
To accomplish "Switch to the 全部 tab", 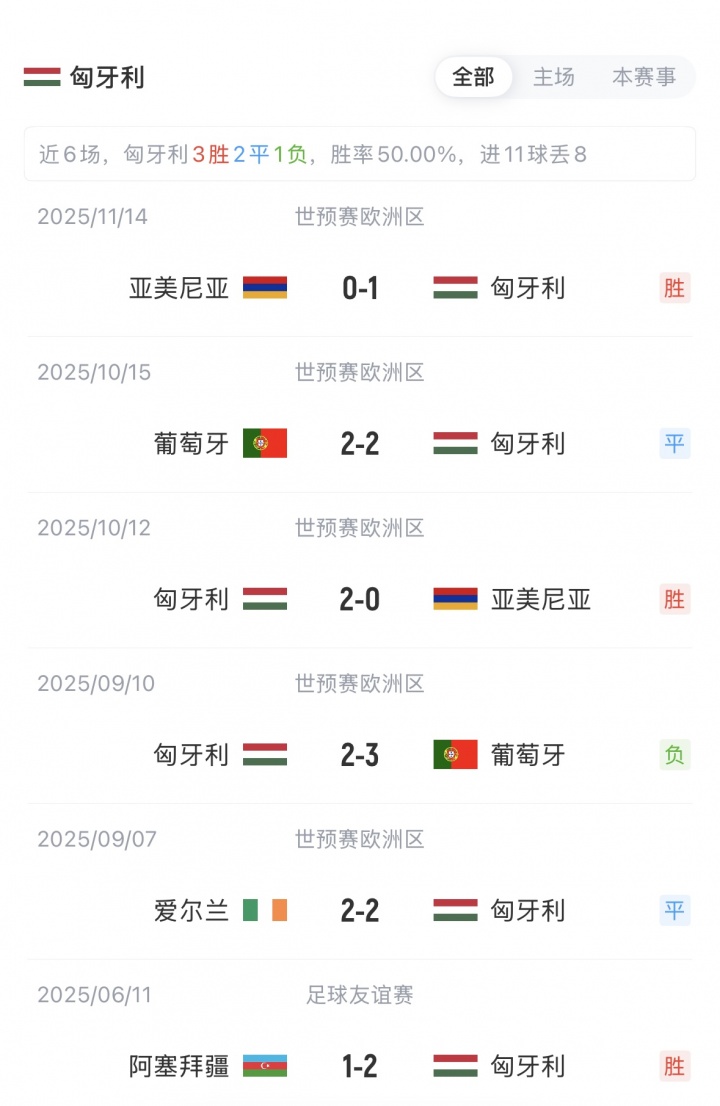I will pyautogui.click(x=473, y=78).
